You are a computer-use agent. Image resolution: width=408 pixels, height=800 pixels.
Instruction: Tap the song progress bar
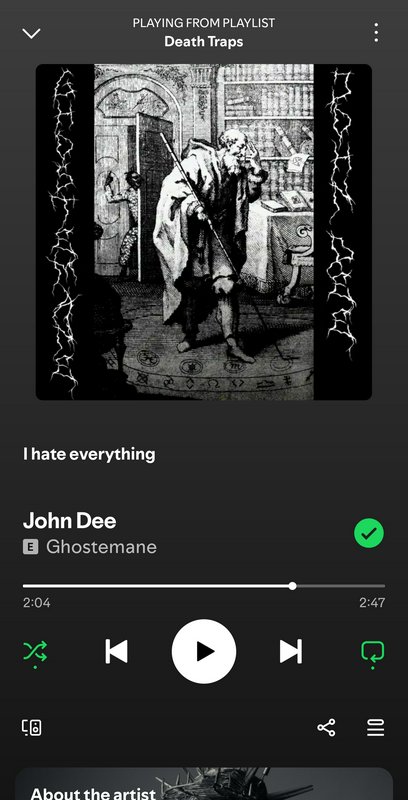point(204,586)
